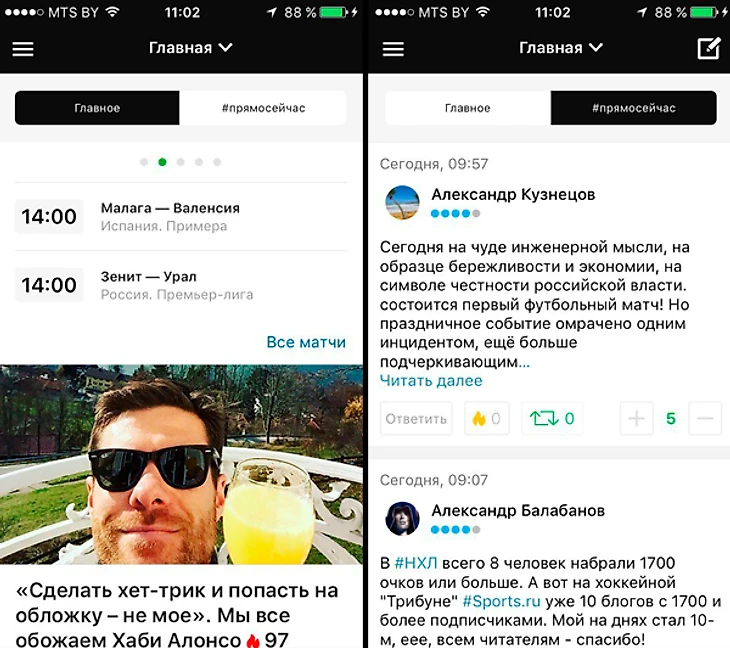
Task: Switch to #прямосейчас tab above the match list
Action: pyautogui.click(x=263, y=108)
